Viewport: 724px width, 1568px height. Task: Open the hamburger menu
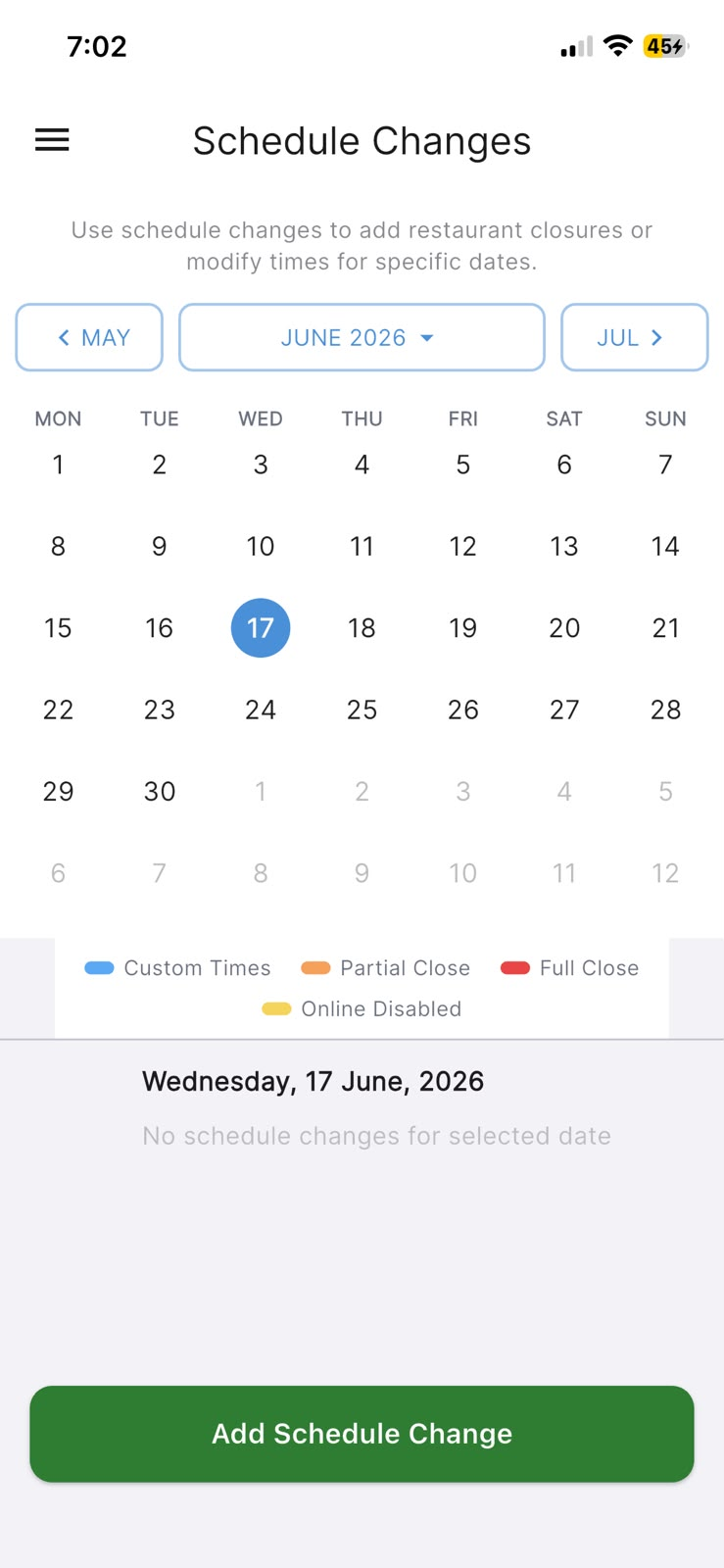52,140
